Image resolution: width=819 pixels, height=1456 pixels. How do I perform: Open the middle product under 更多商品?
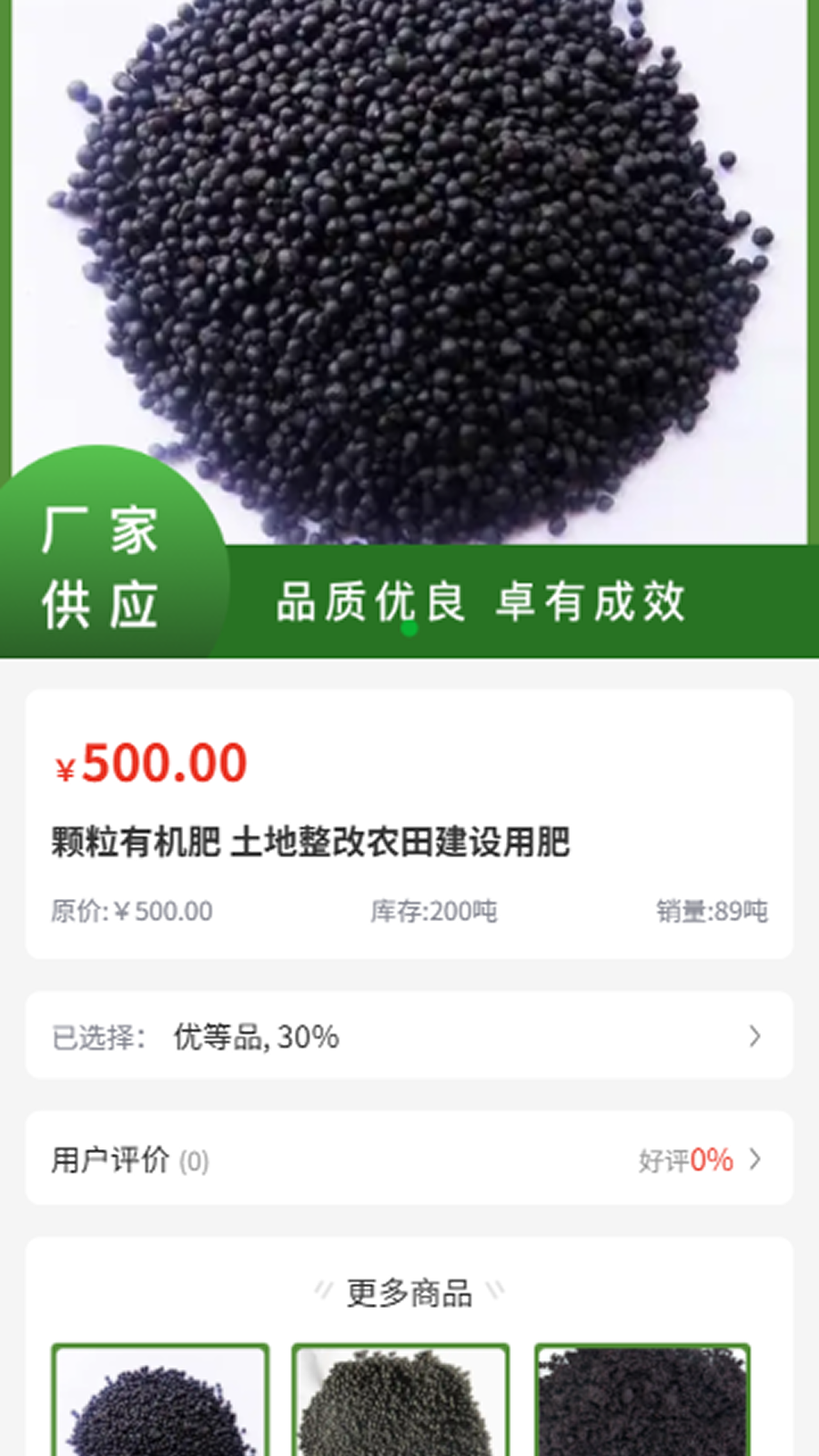(x=400, y=1401)
